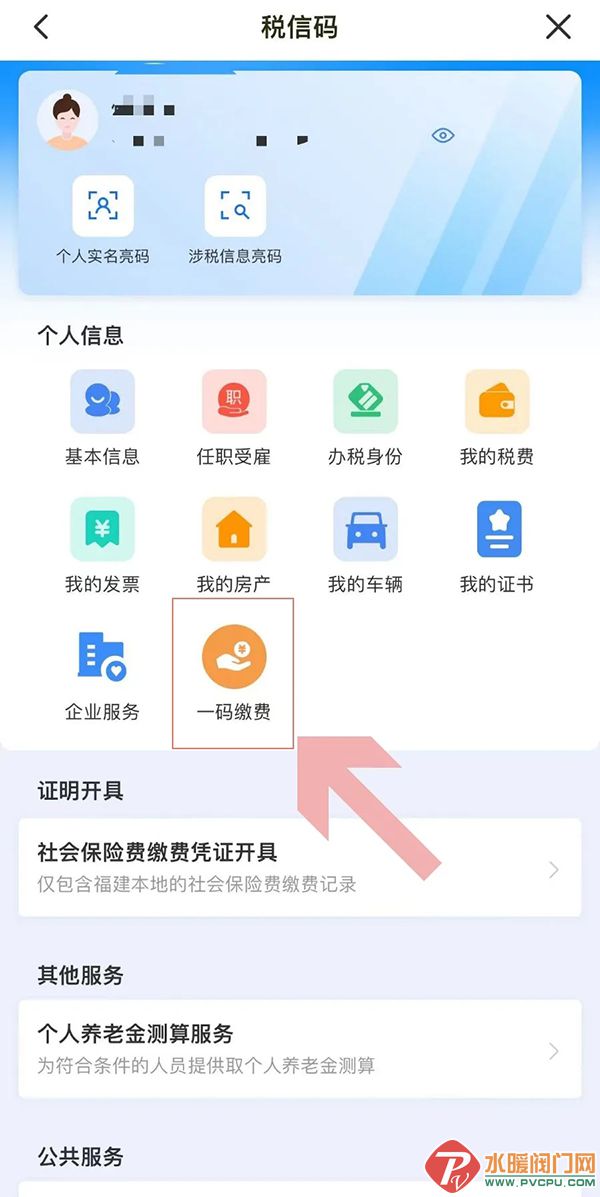Close the 税信码 page

point(558,27)
